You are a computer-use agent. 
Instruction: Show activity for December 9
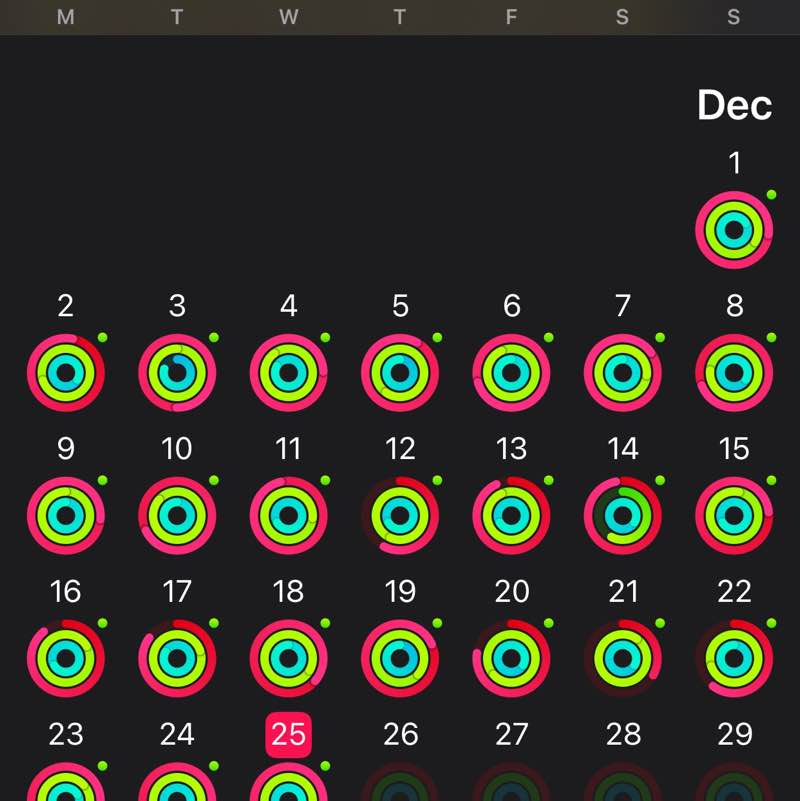[x=66, y=516]
